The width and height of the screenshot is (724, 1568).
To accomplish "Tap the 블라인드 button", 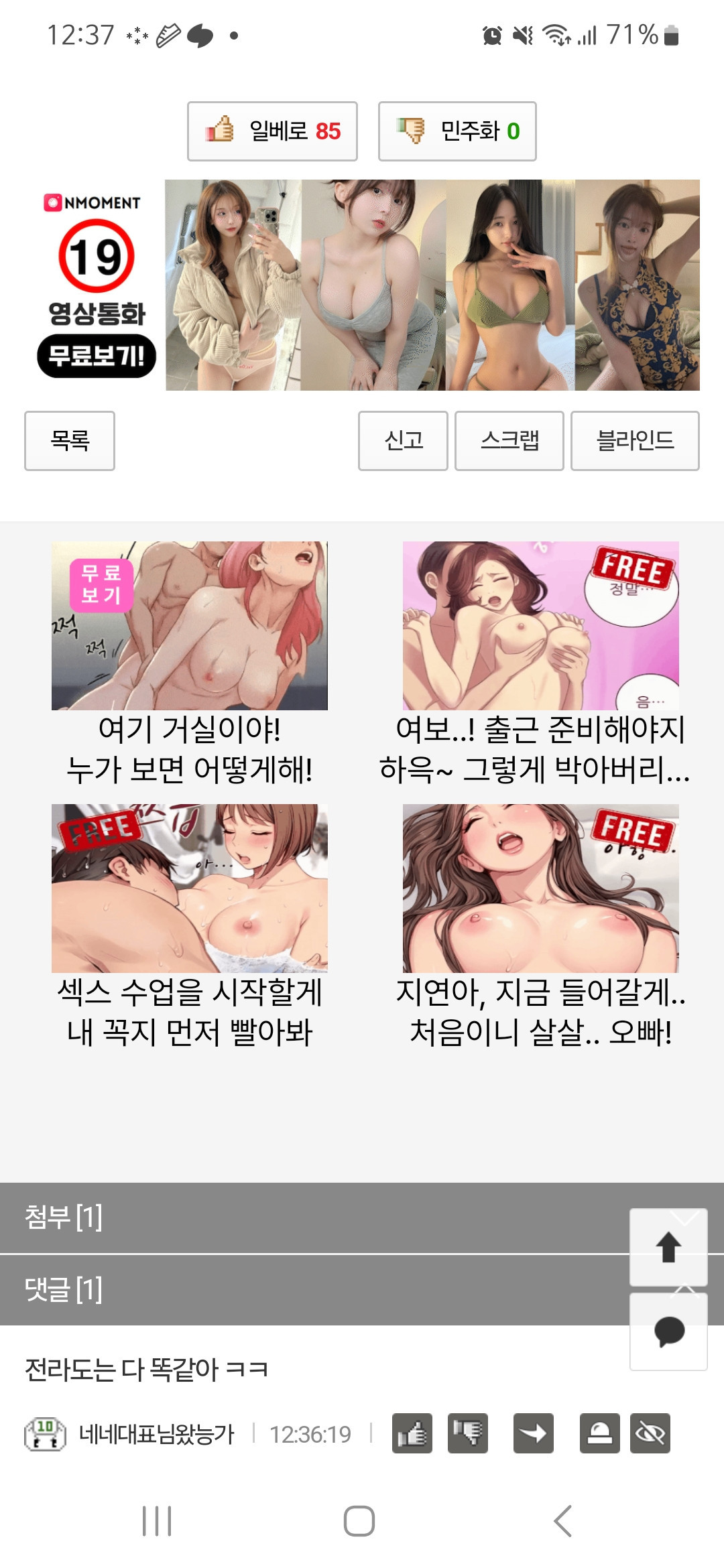I will tap(635, 441).
